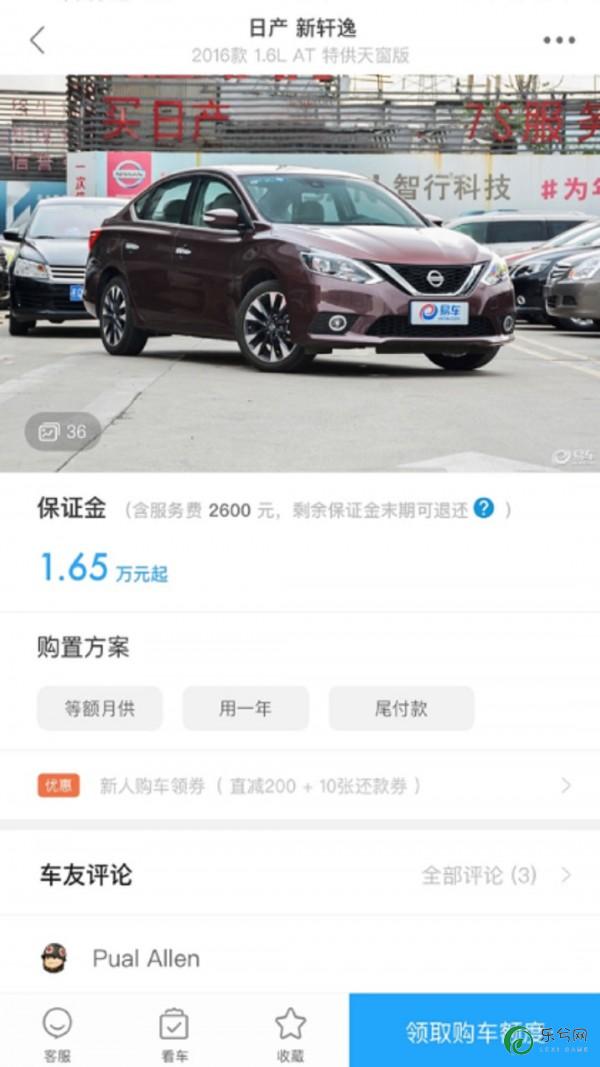Go back using the top-left arrow
Screen dimensions: 600x1067
pos(37,40)
